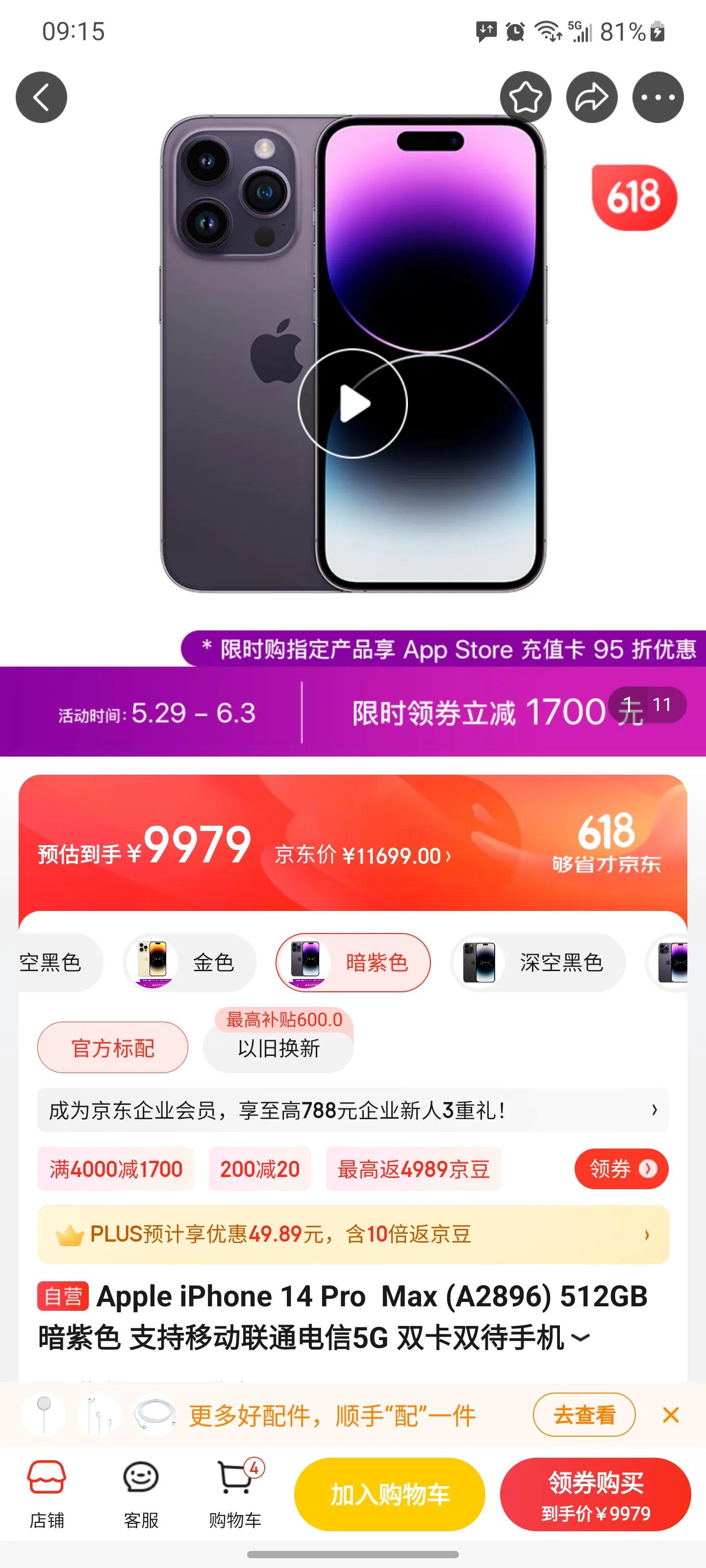706x1568 pixels.
Task: Select the 金色 color option
Action: pos(189,962)
